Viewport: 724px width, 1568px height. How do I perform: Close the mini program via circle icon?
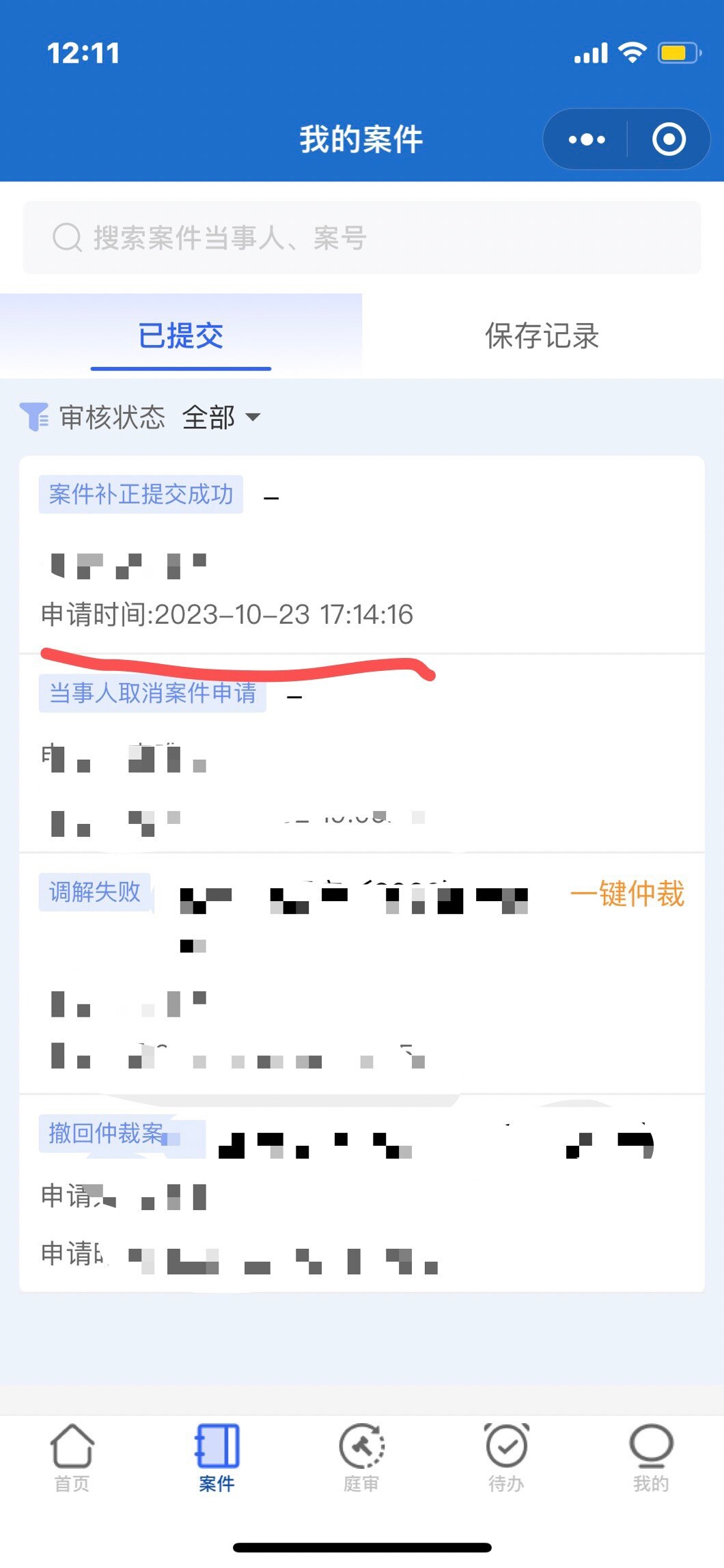(668, 139)
